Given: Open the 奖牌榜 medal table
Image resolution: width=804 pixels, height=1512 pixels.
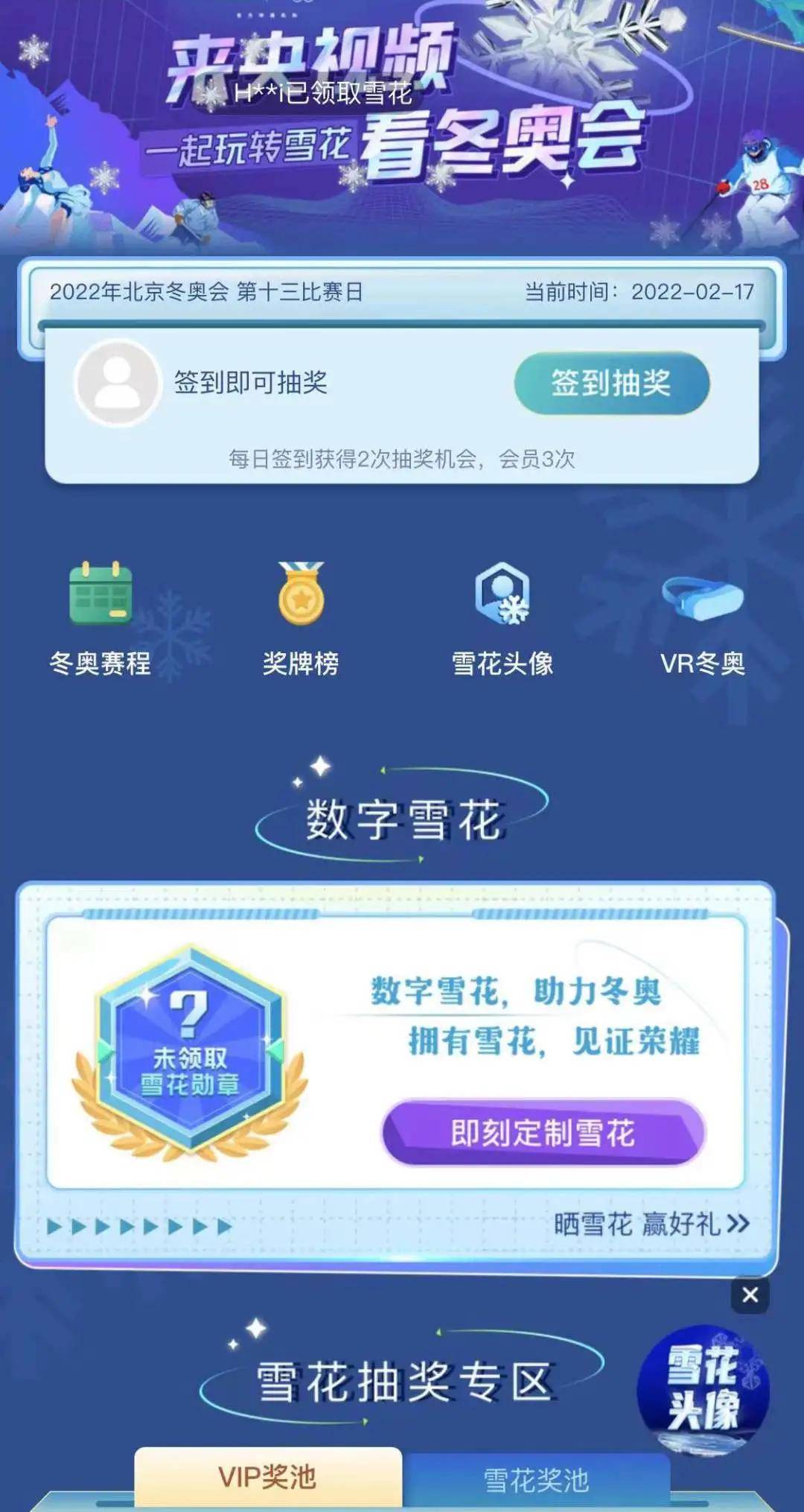Looking at the screenshot, I should 301,618.
